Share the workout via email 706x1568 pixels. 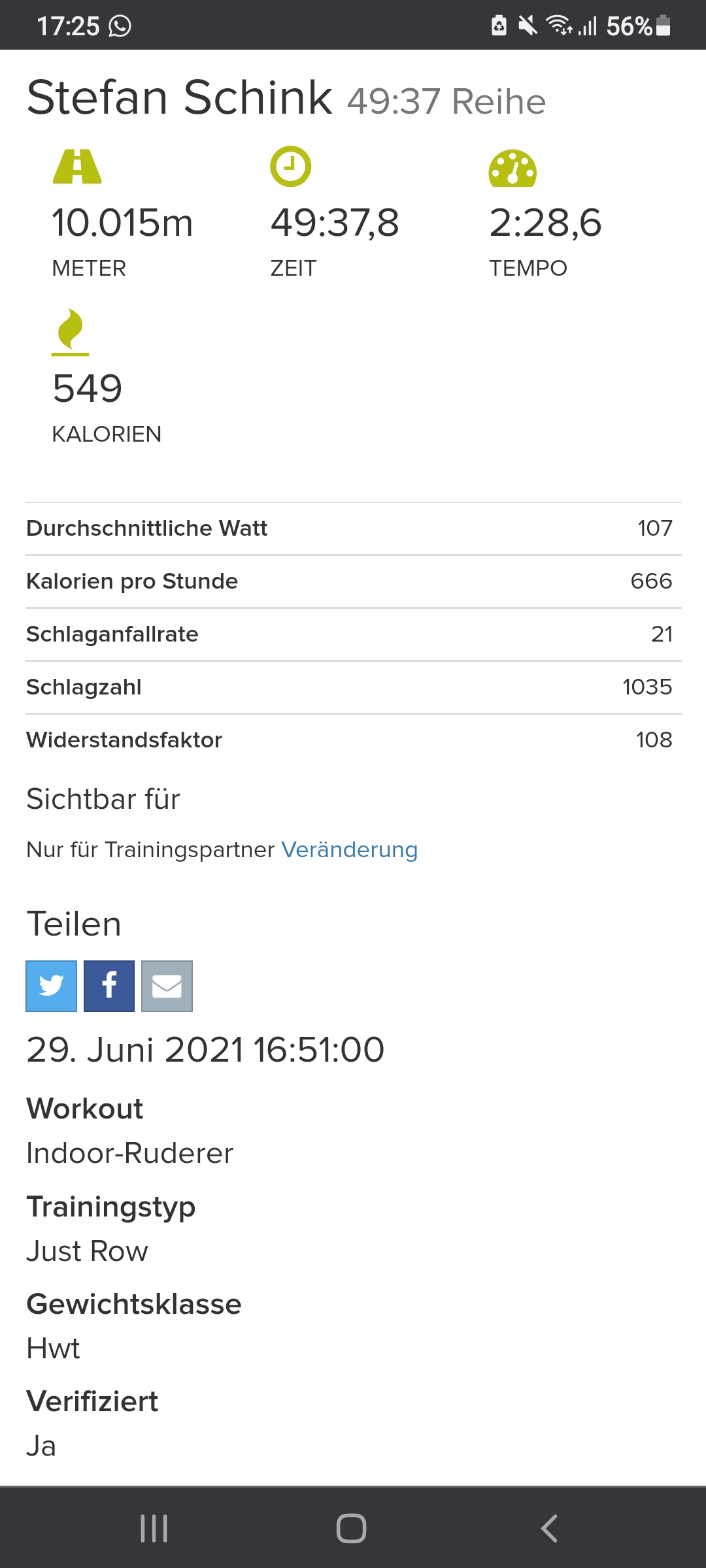point(167,986)
